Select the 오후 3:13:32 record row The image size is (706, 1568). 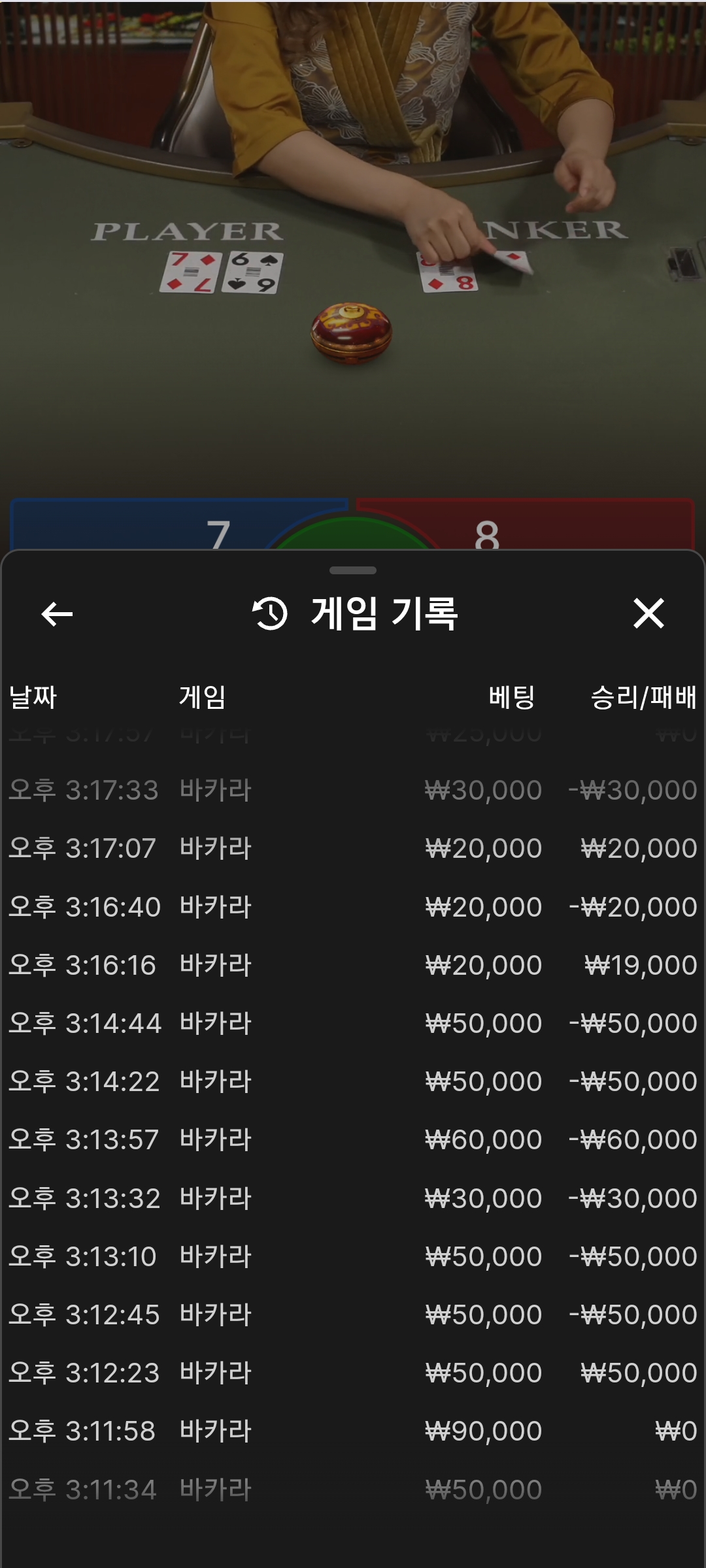click(x=353, y=1198)
